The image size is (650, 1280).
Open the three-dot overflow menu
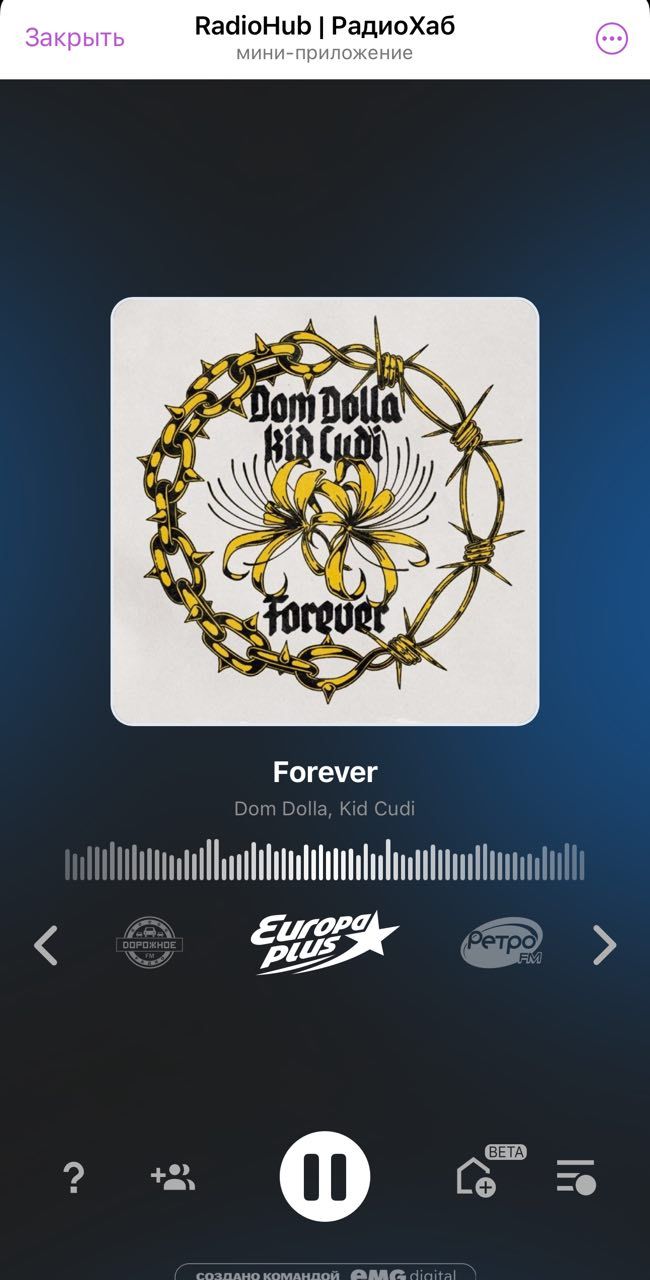pos(611,39)
